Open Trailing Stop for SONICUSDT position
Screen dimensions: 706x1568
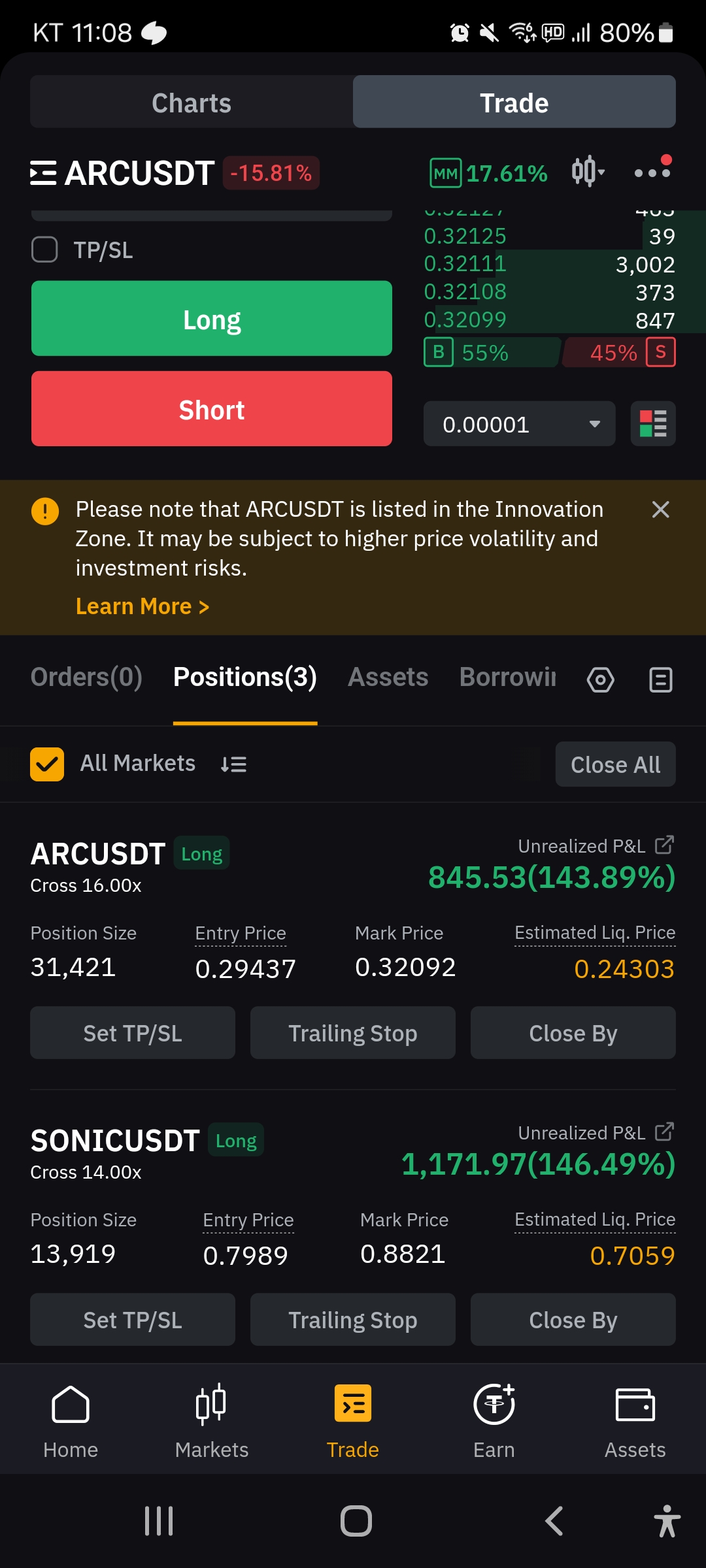353,1320
